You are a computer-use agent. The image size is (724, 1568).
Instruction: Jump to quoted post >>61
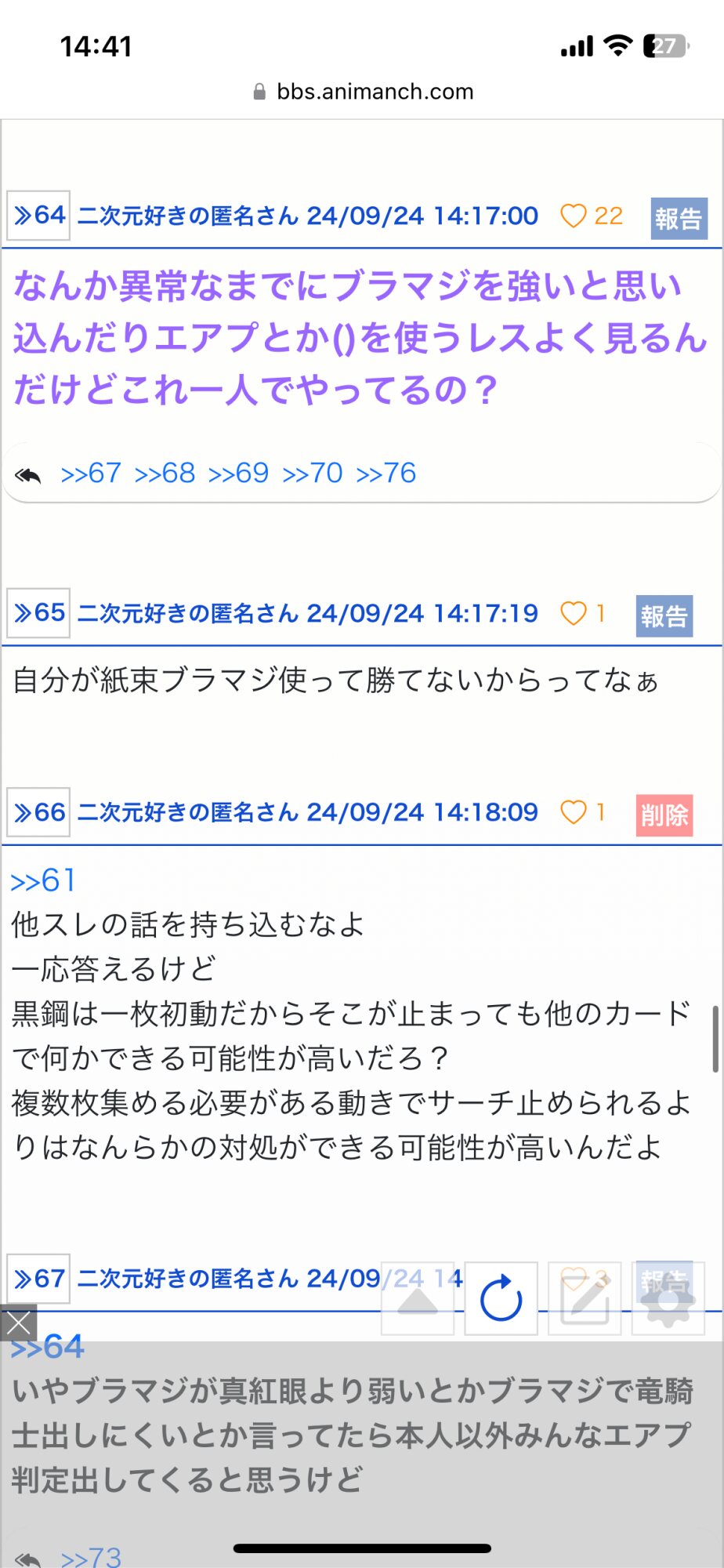[43, 881]
